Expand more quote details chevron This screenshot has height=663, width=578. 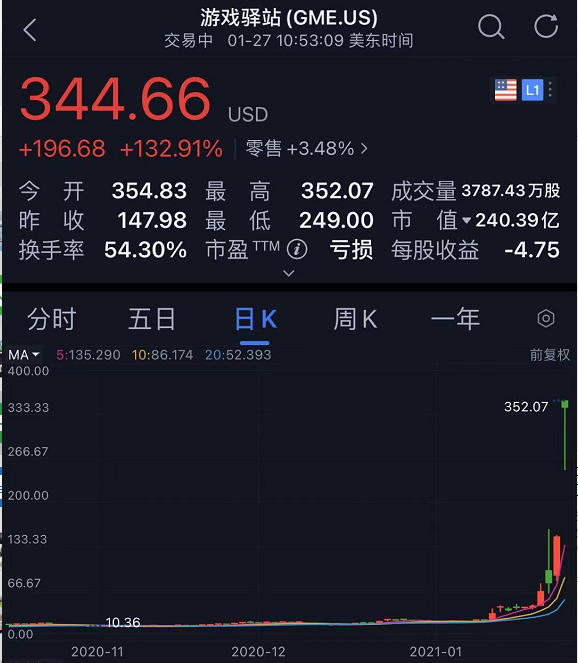(x=289, y=273)
